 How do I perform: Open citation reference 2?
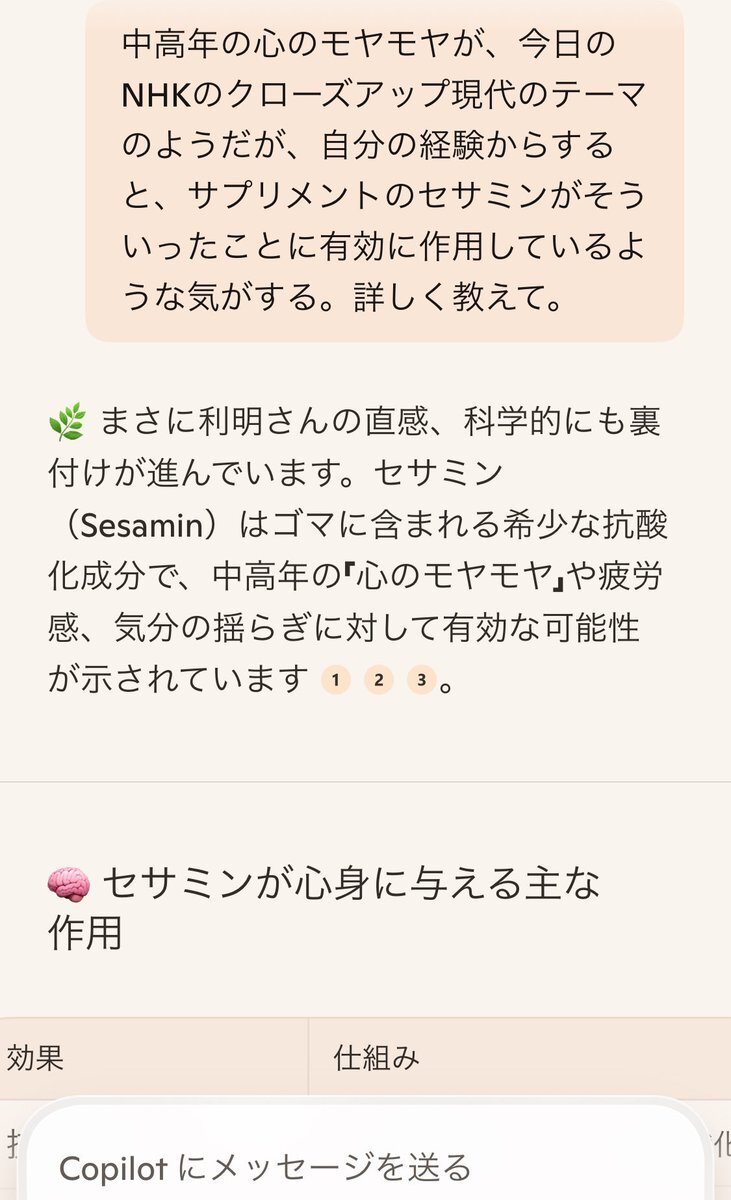379,681
